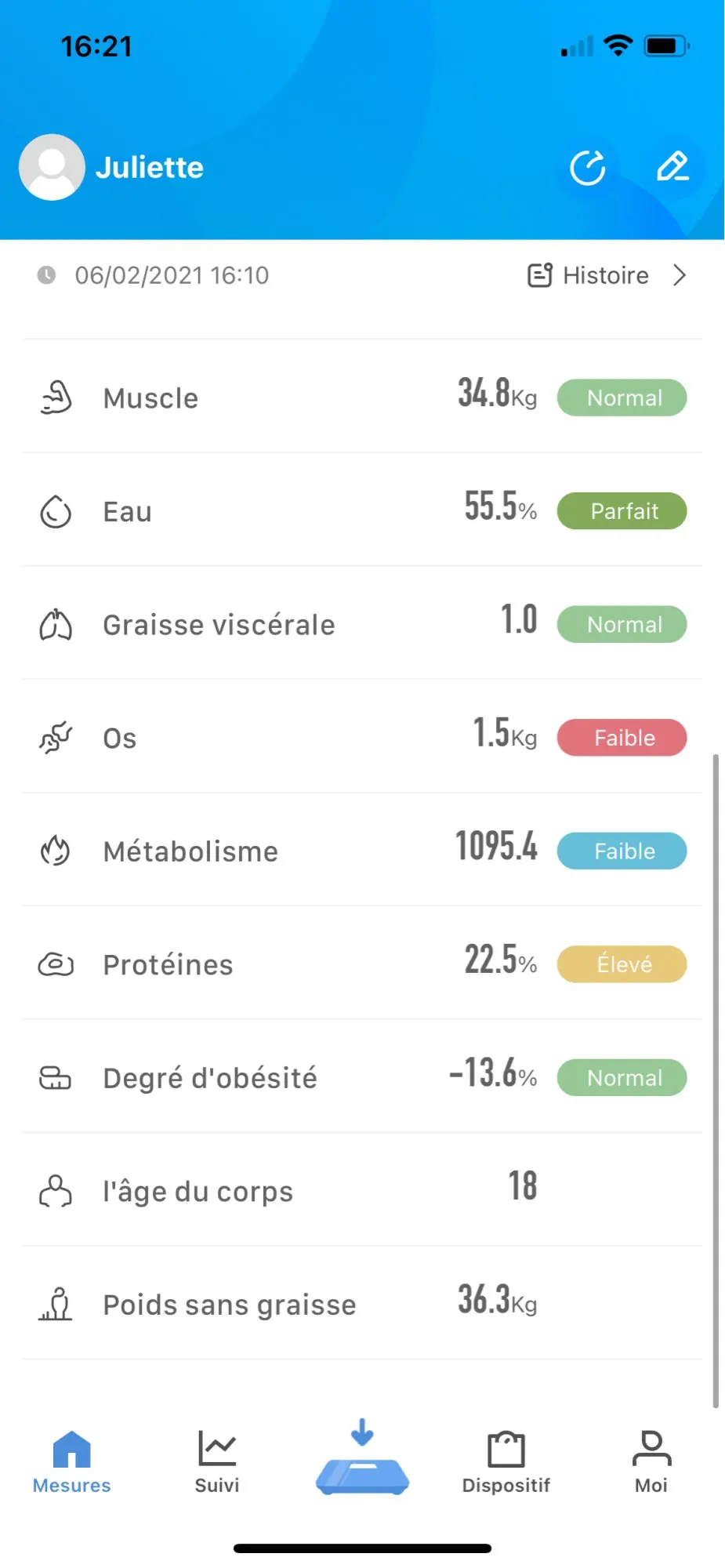This screenshot has height=1568, width=725.
Task: Show details for the Os measurement
Action: point(362,738)
